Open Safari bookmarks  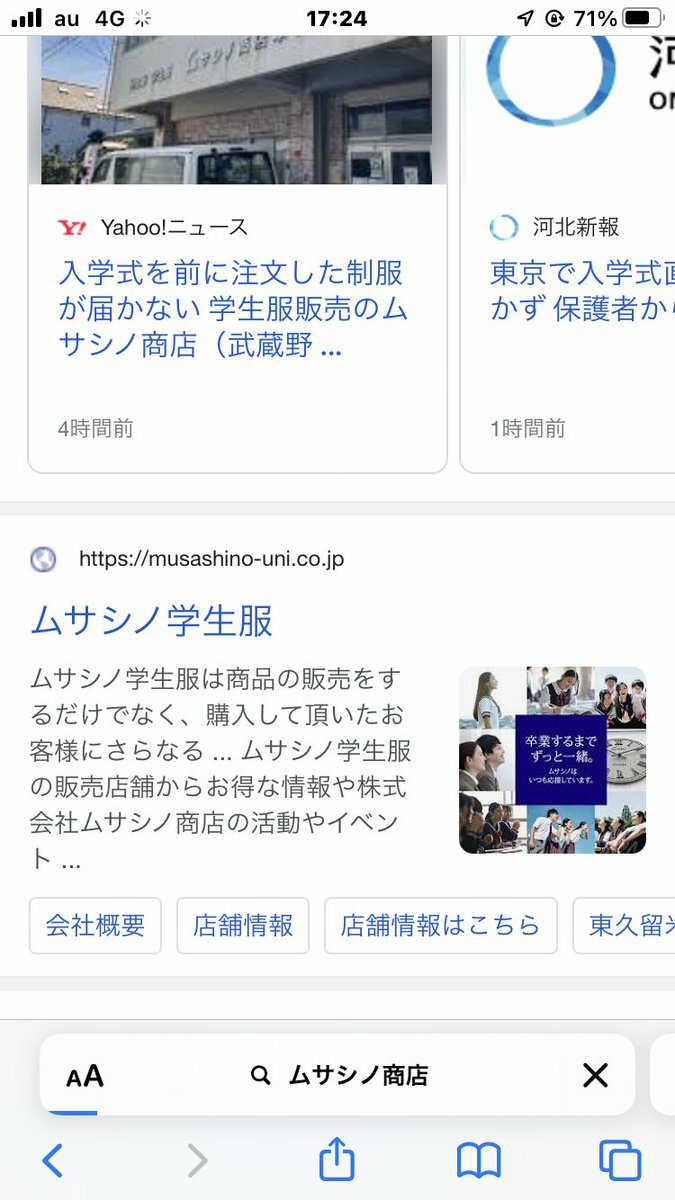[479, 1160]
